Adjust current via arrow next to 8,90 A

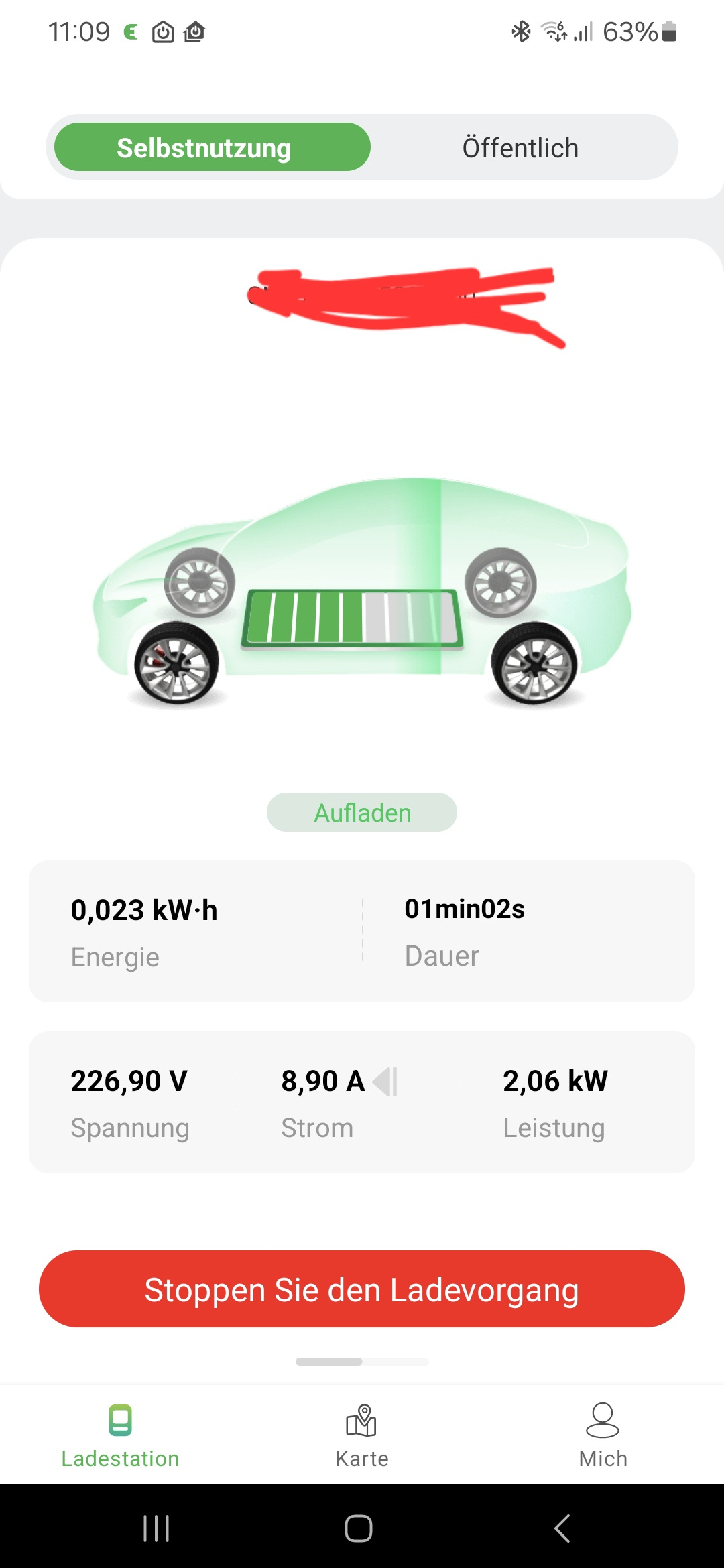coord(386,1082)
